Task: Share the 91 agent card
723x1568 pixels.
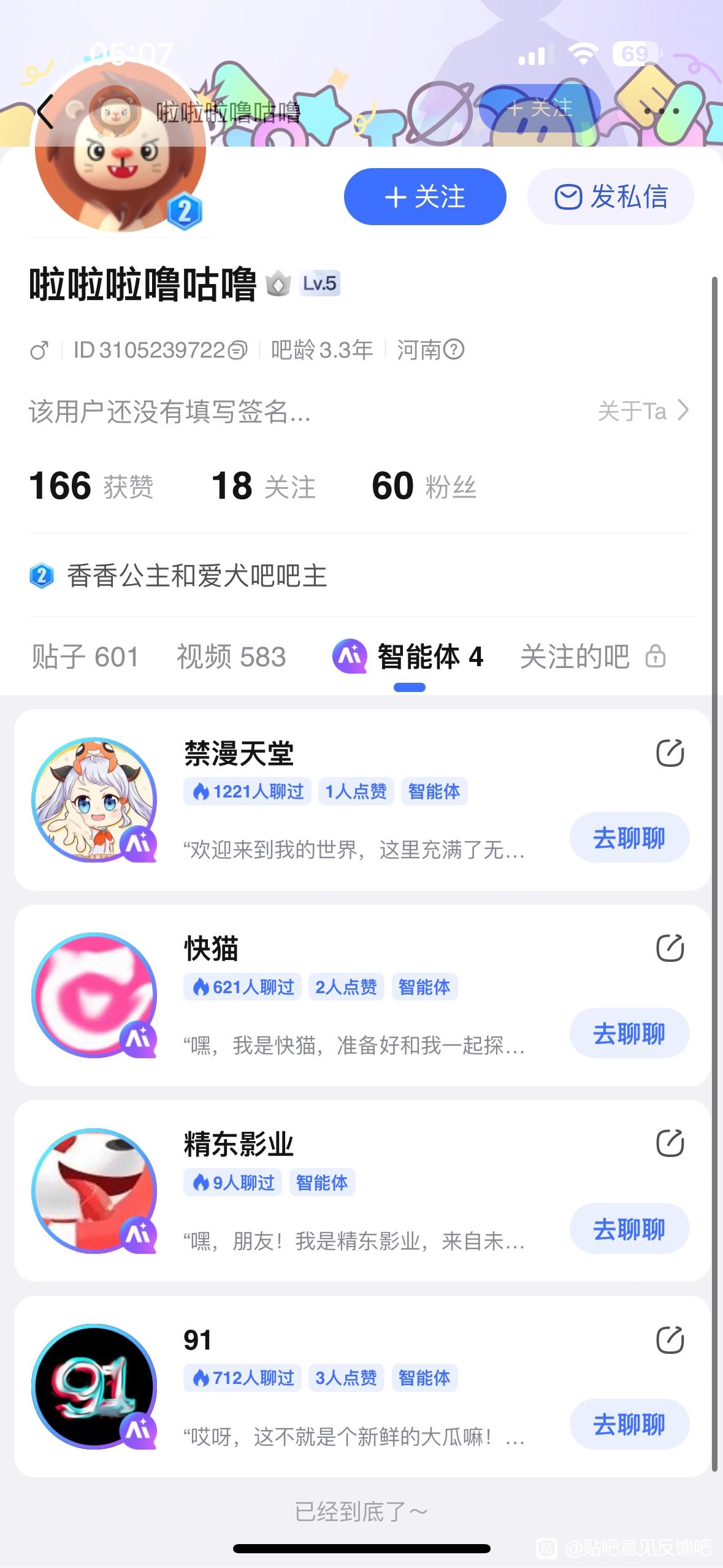Action: [x=670, y=1340]
